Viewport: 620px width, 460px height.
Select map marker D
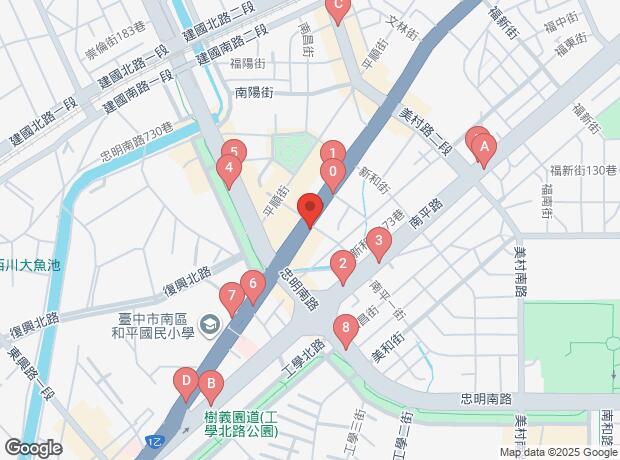(185, 381)
